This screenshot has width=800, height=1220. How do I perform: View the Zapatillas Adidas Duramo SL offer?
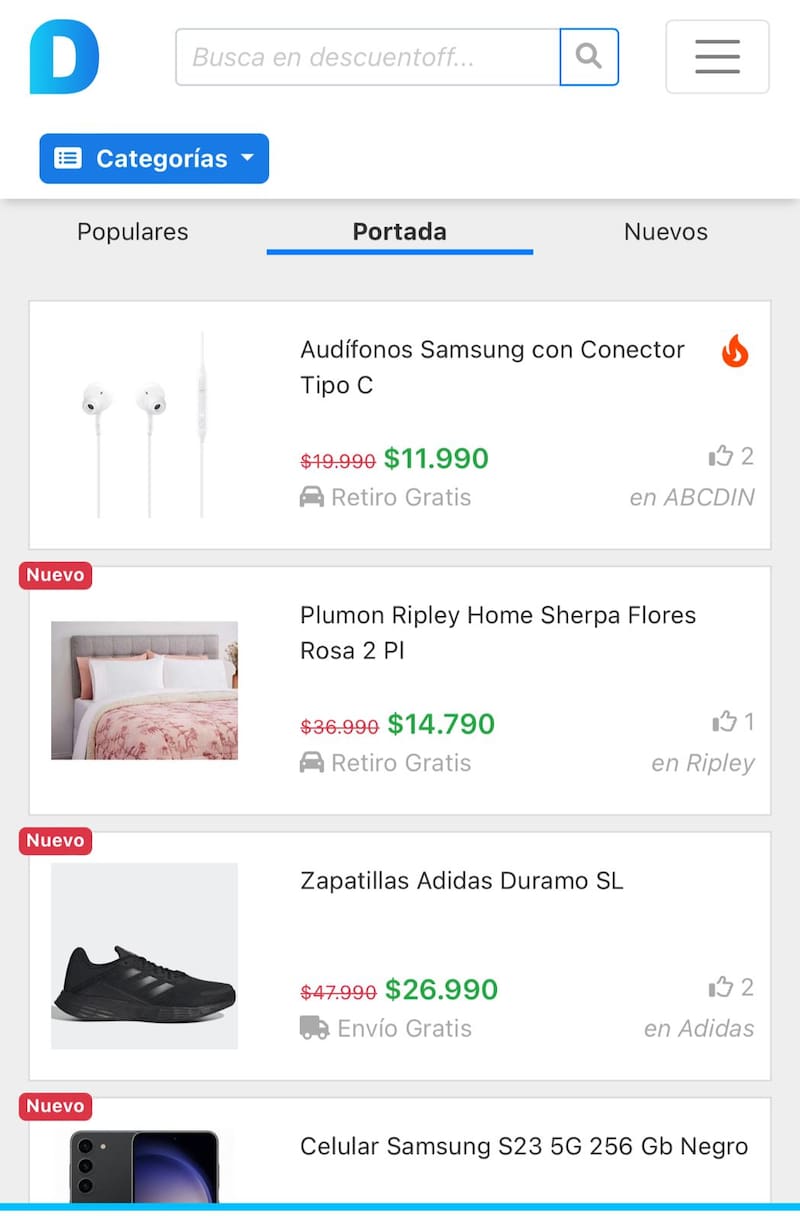(x=461, y=881)
